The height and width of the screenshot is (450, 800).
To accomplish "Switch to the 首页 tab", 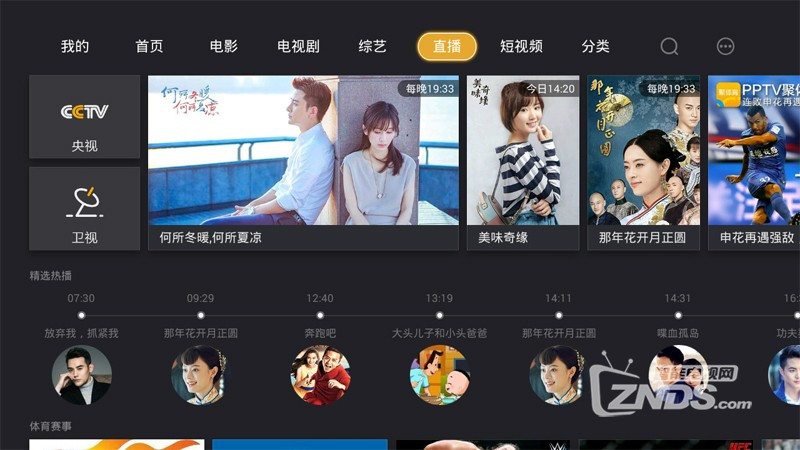I will 149,46.
